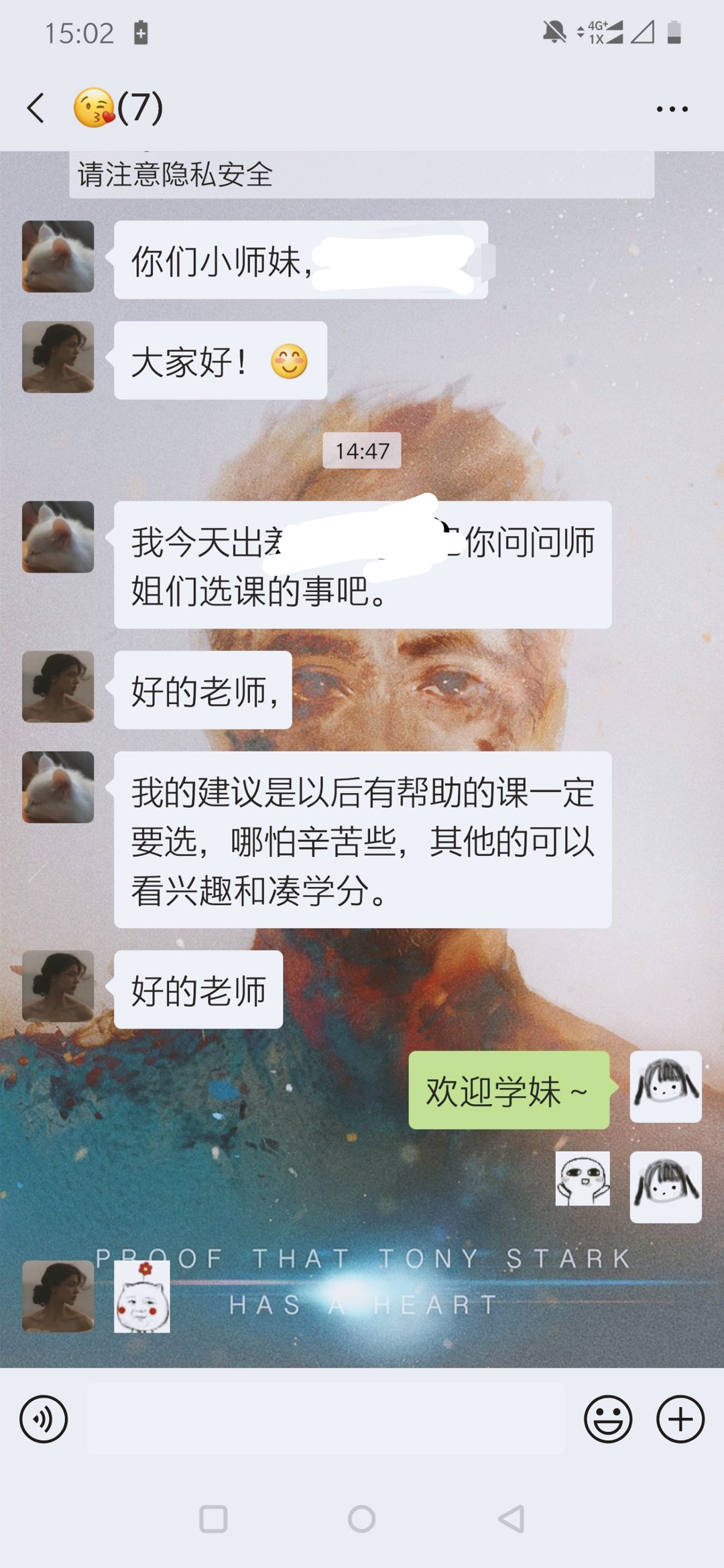Tap your own avatar beside 欢迎学妹

click(666, 1087)
